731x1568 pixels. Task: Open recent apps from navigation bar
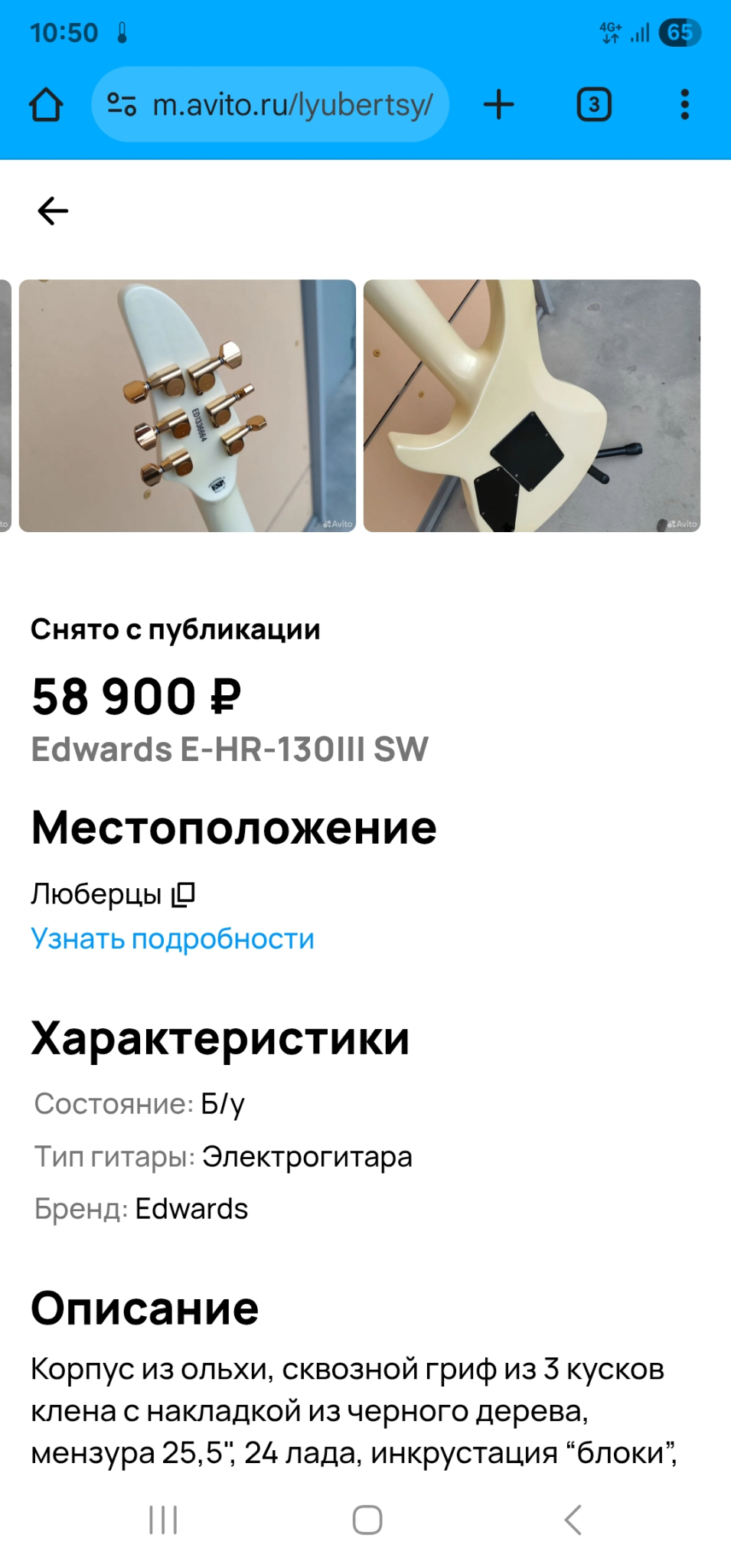[x=163, y=1520]
